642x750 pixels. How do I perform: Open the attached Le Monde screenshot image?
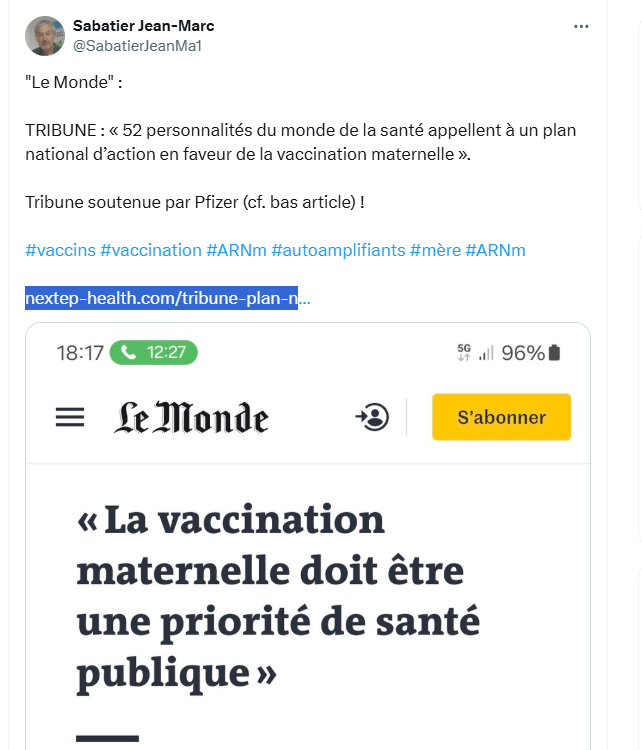coord(307,560)
